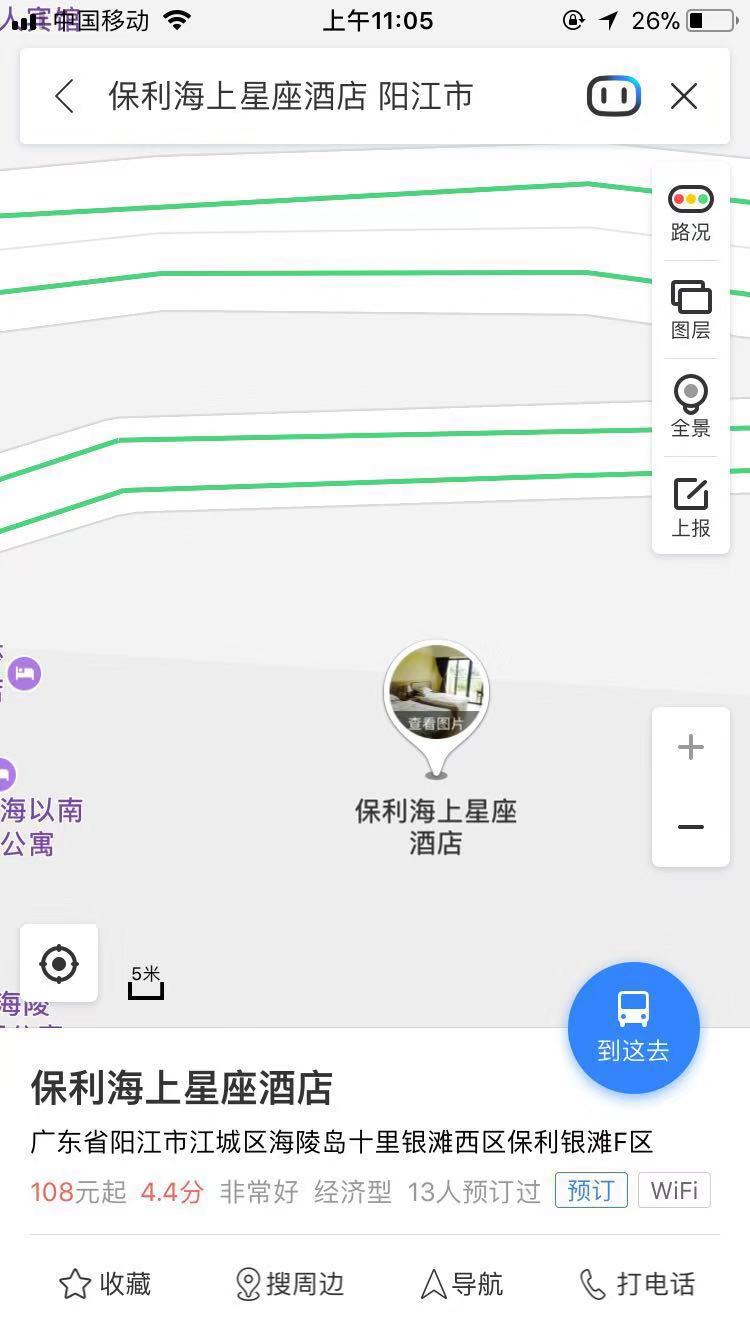Zoom out the map with minus

pos(690,827)
